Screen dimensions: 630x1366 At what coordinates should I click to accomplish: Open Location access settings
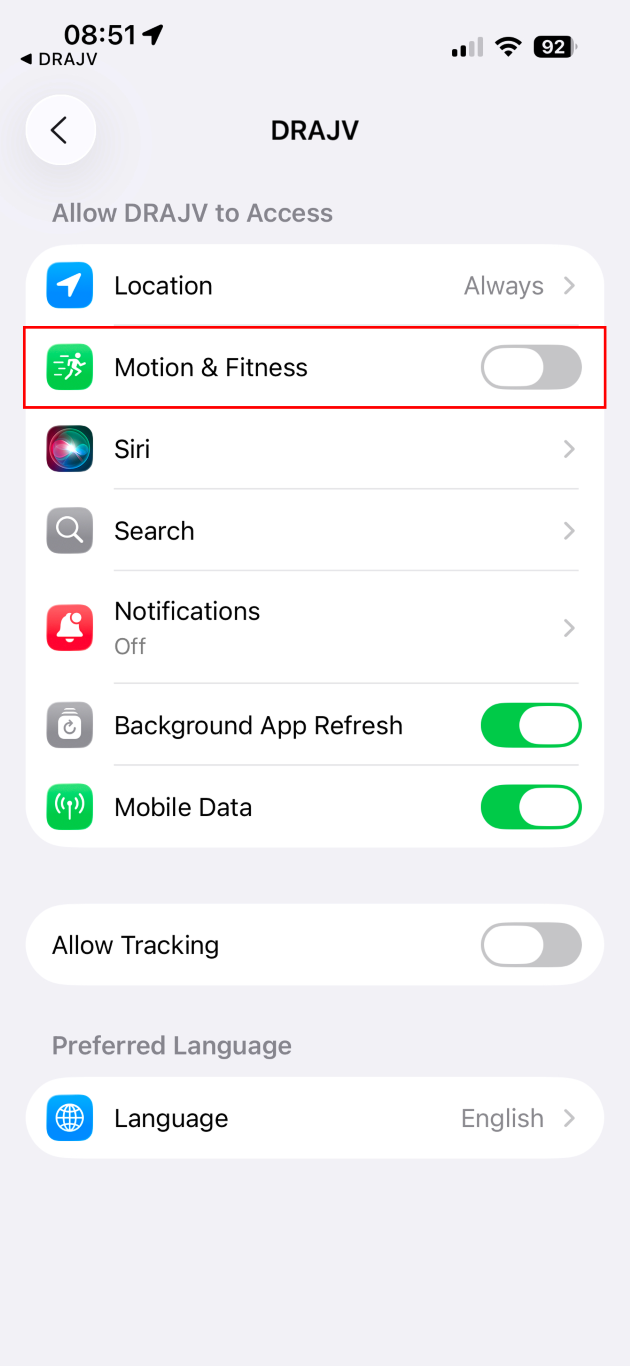coord(315,286)
